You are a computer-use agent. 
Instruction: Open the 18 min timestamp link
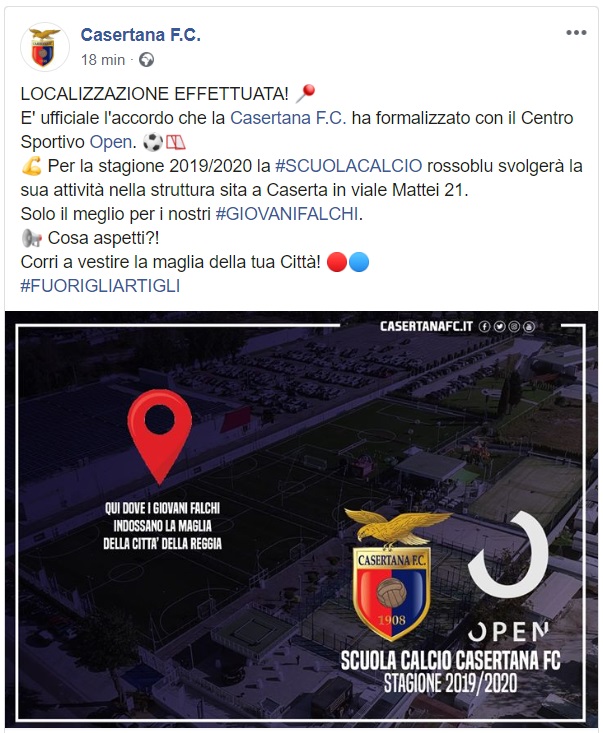click(x=103, y=59)
